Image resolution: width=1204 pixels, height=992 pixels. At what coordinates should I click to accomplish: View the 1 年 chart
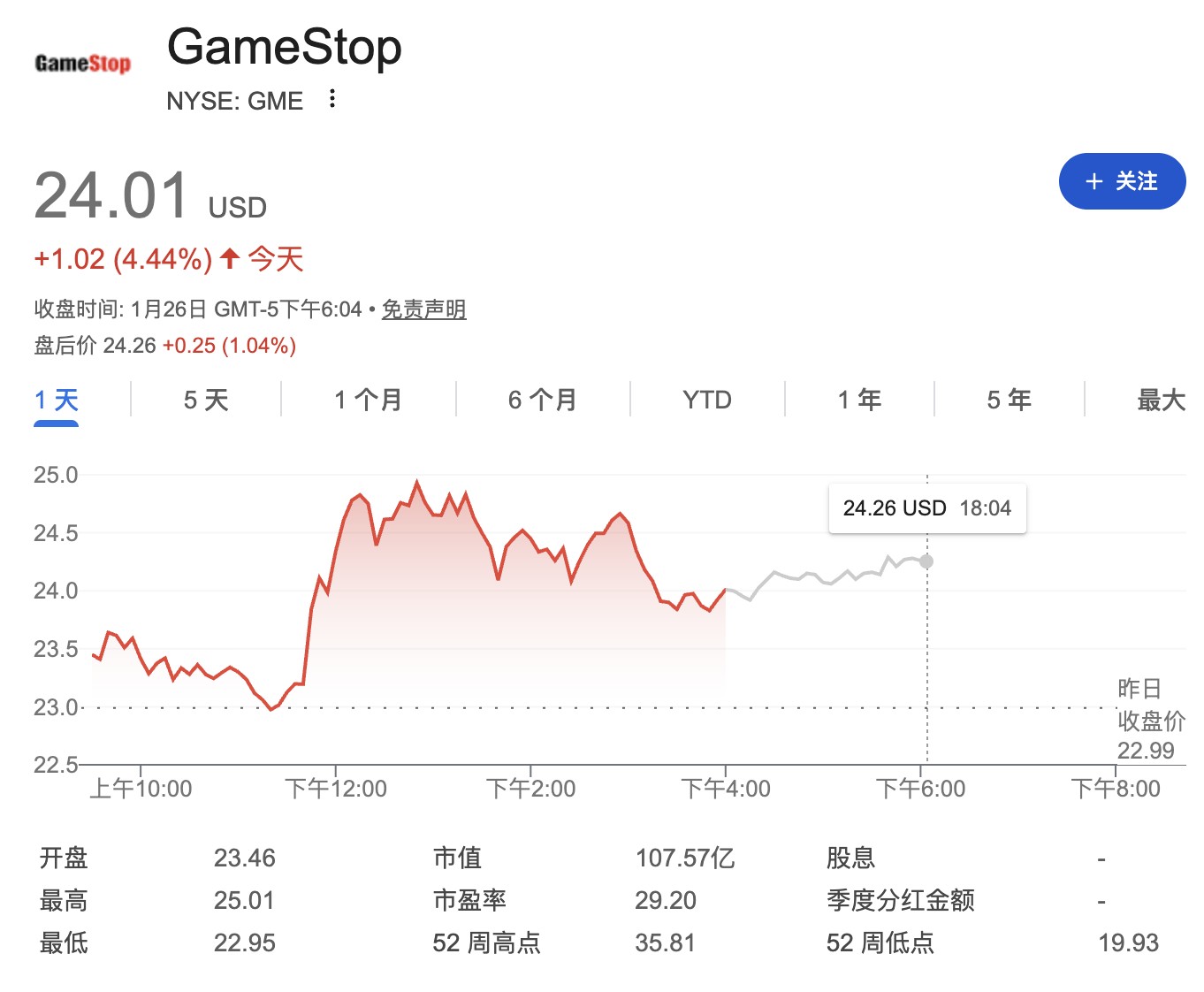click(x=859, y=401)
